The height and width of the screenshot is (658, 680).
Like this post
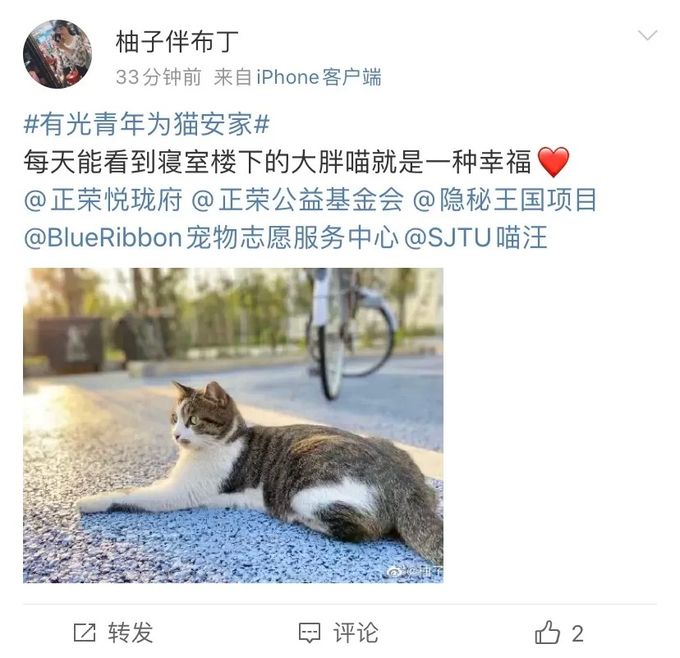559,633
